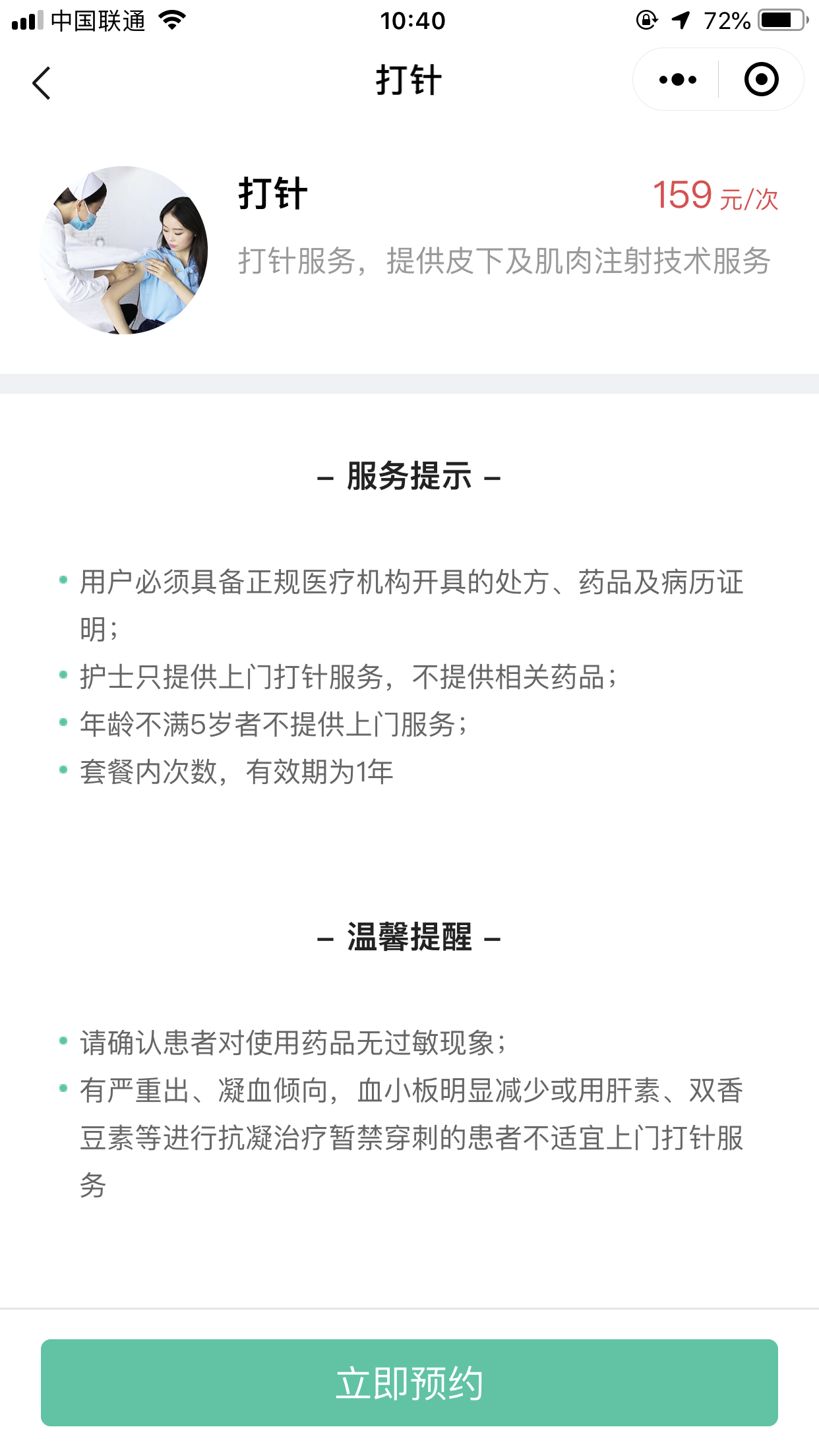Open the mini program three-dot menu

(x=677, y=80)
